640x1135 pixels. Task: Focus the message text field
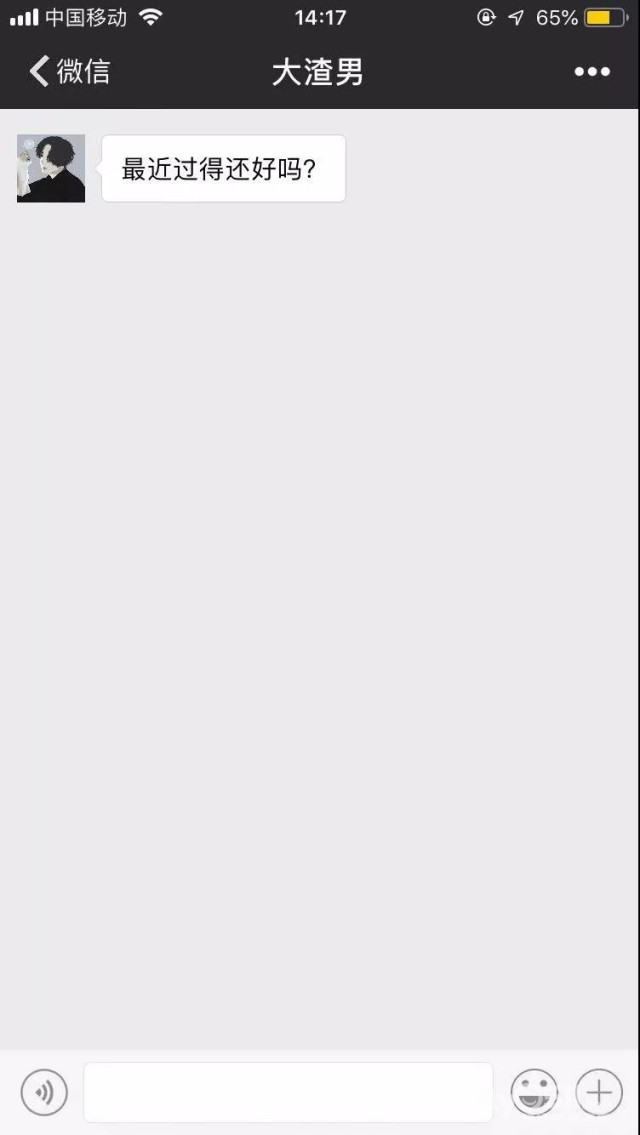point(288,1092)
